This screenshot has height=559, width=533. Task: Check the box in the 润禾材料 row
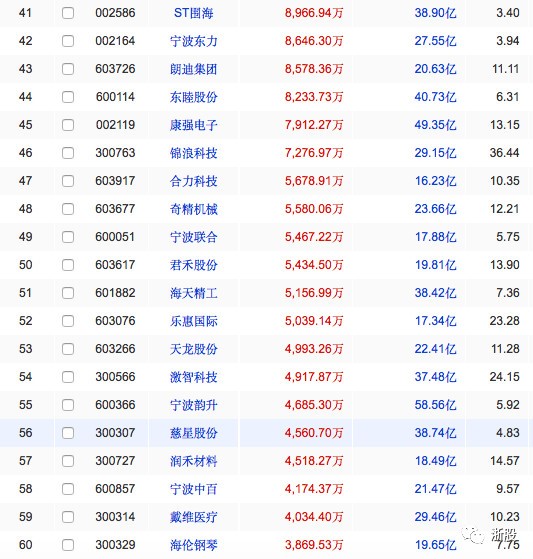pyautogui.click(x=68, y=461)
